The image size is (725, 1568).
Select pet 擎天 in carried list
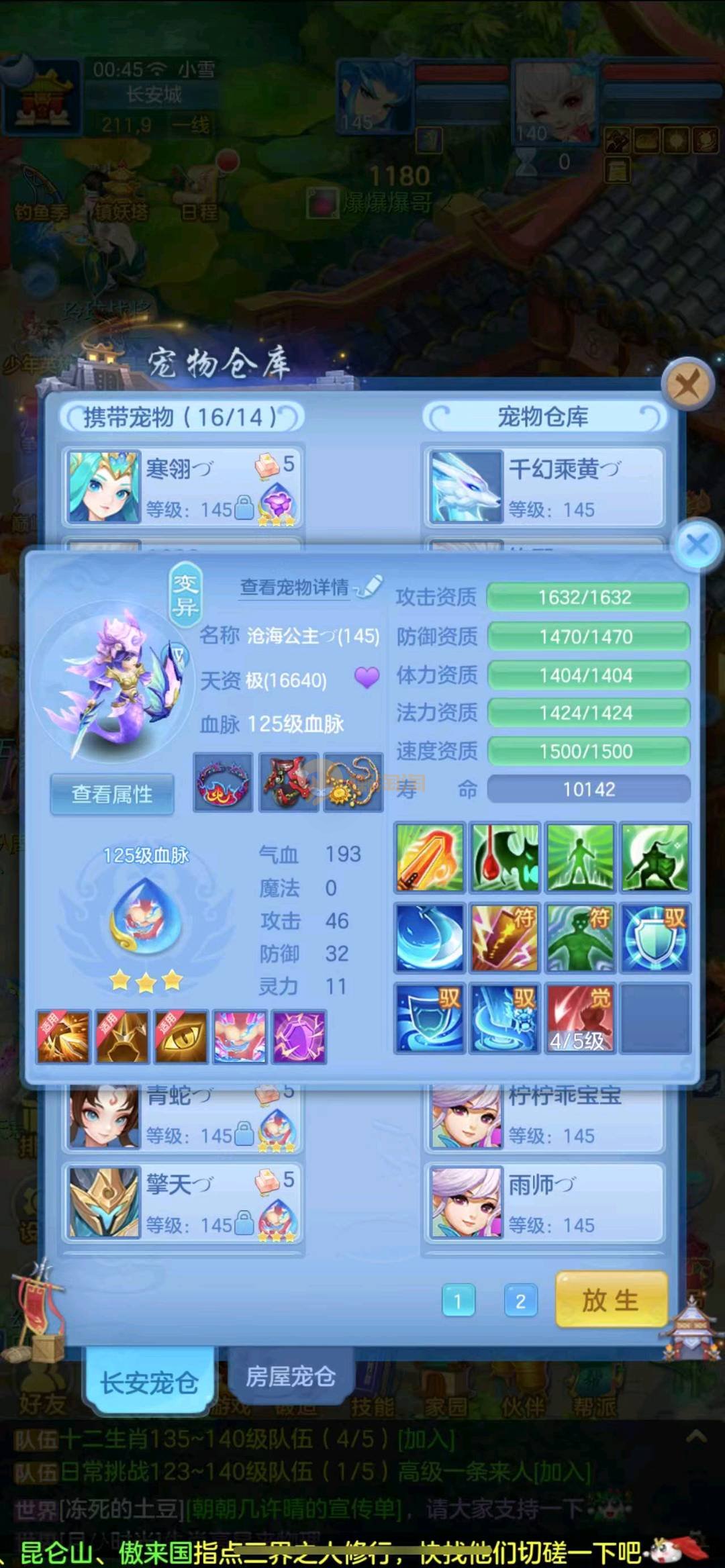(x=181, y=1202)
